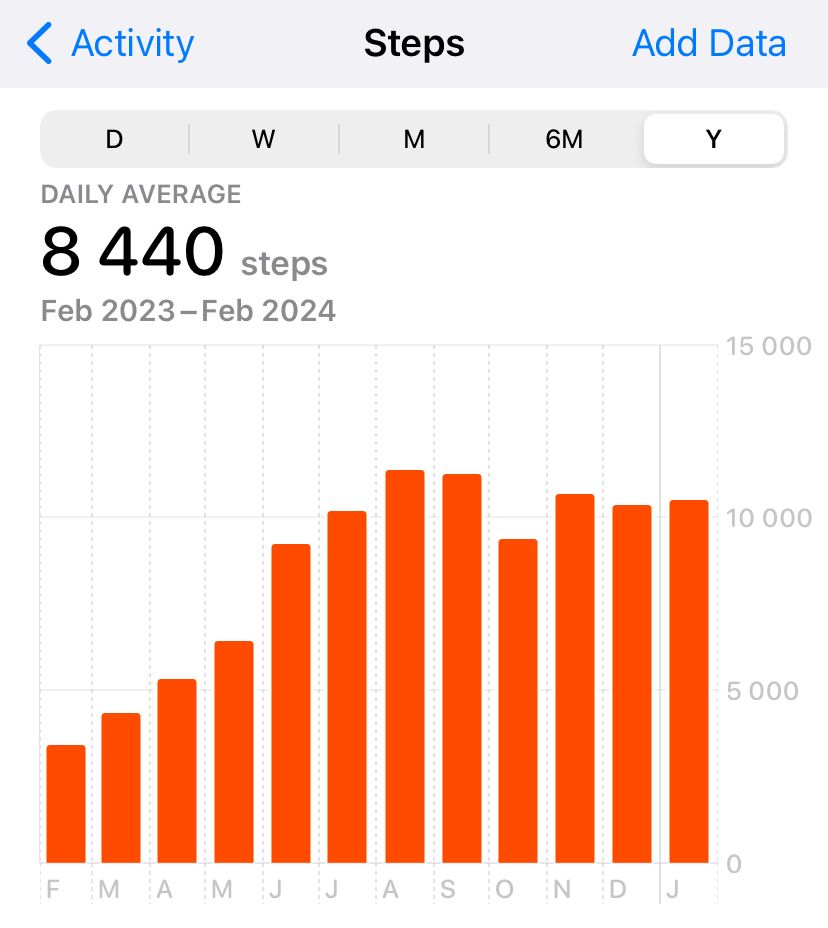Select the W weekly view

point(263,139)
